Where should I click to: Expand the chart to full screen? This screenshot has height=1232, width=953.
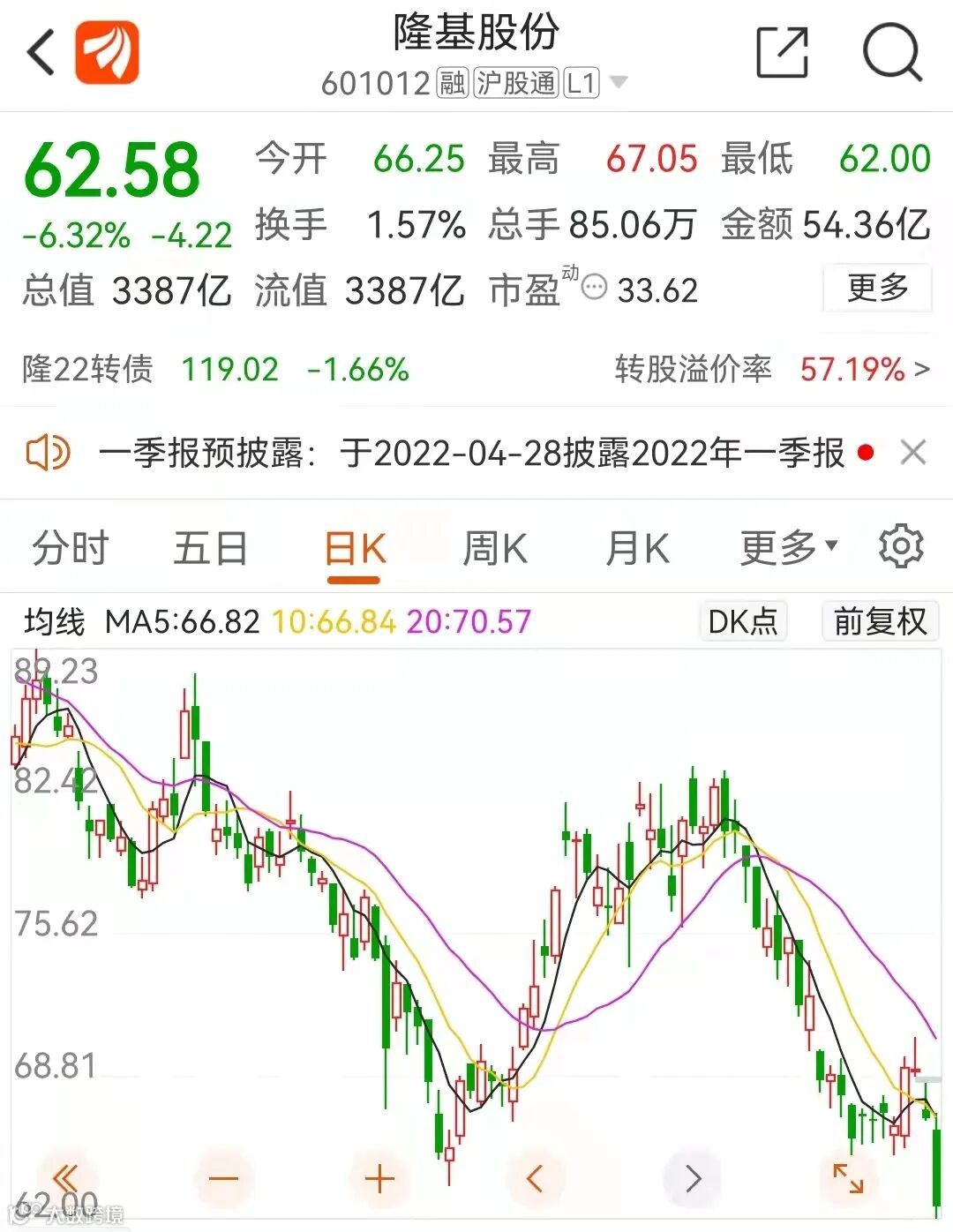(848, 1178)
